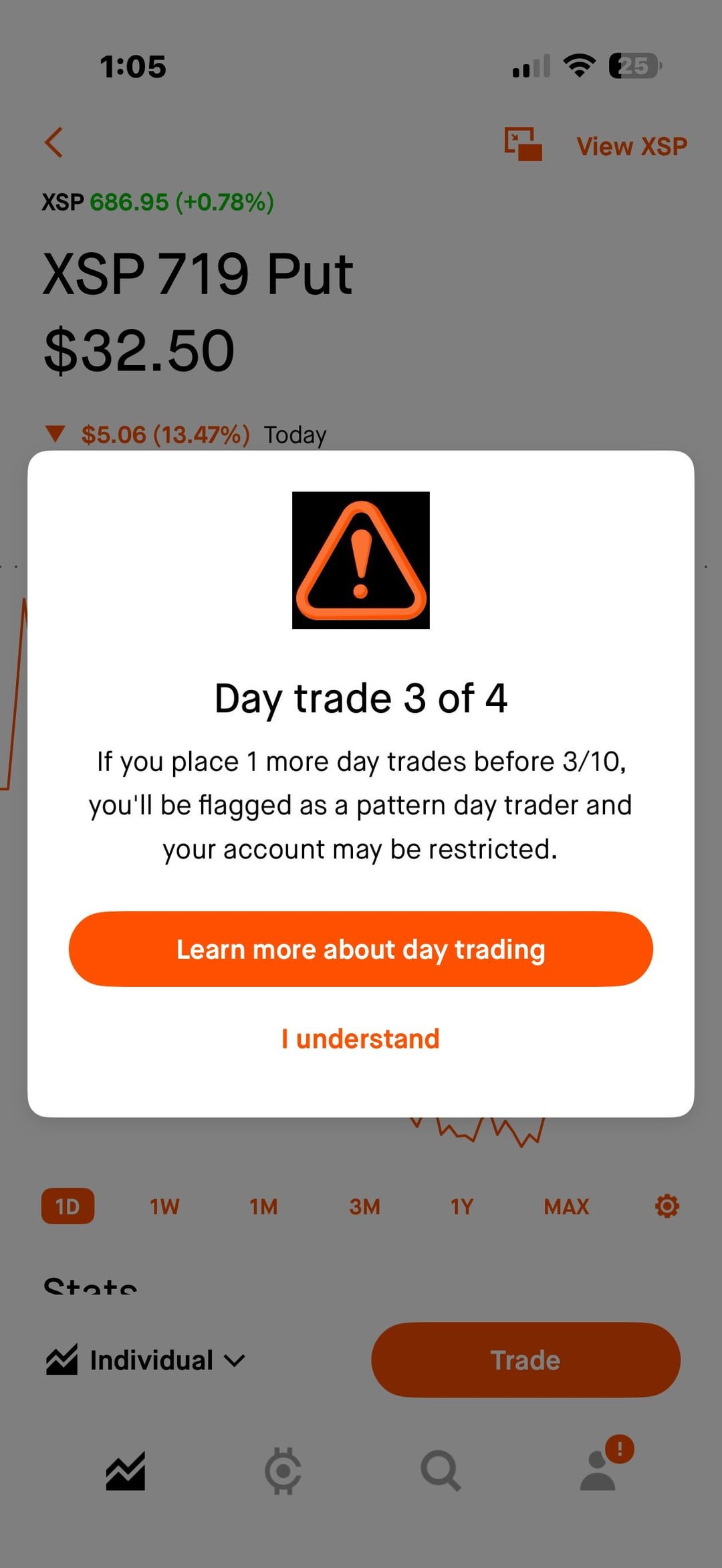This screenshot has width=722, height=1568.
Task: Open the investing chart tab
Action: (x=125, y=1471)
